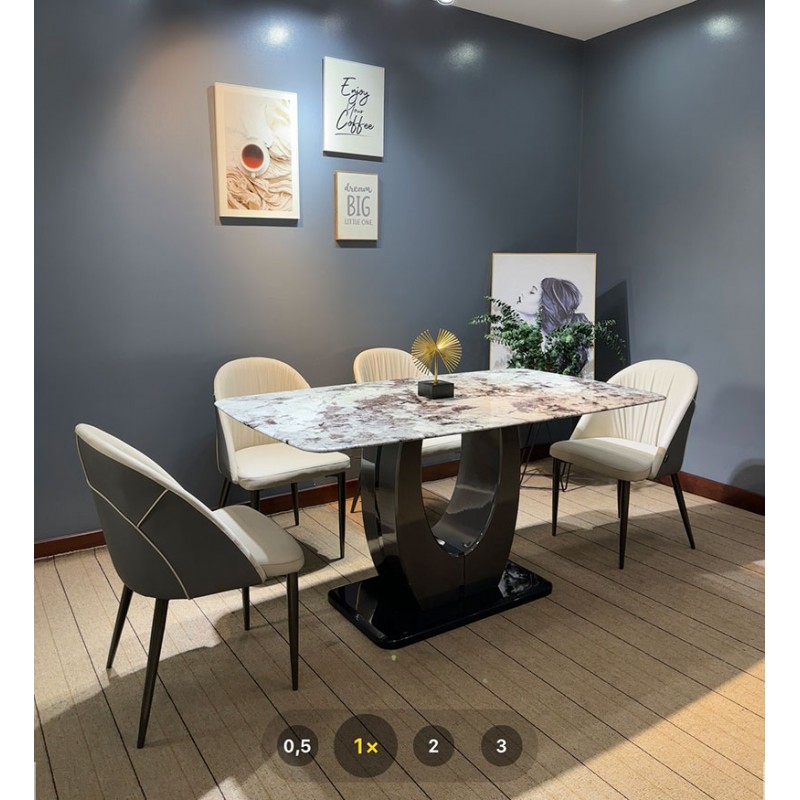The height and width of the screenshot is (800, 800).
Task: Choose the 3 zoom option
Action: click(x=501, y=746)
